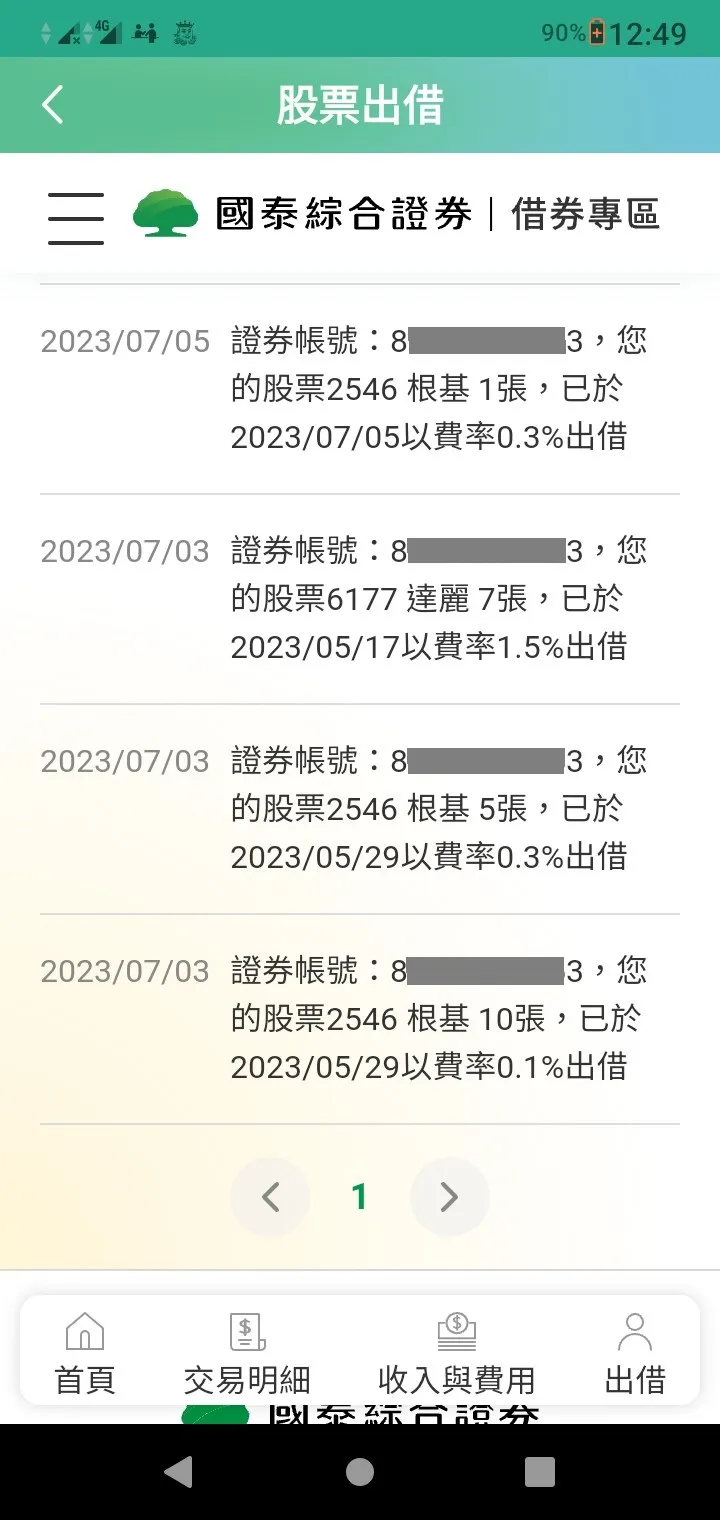The height and width of the screenshot is (1520, 720).
Task: Open the 借券專區 header link
Action: click(586, 213)
